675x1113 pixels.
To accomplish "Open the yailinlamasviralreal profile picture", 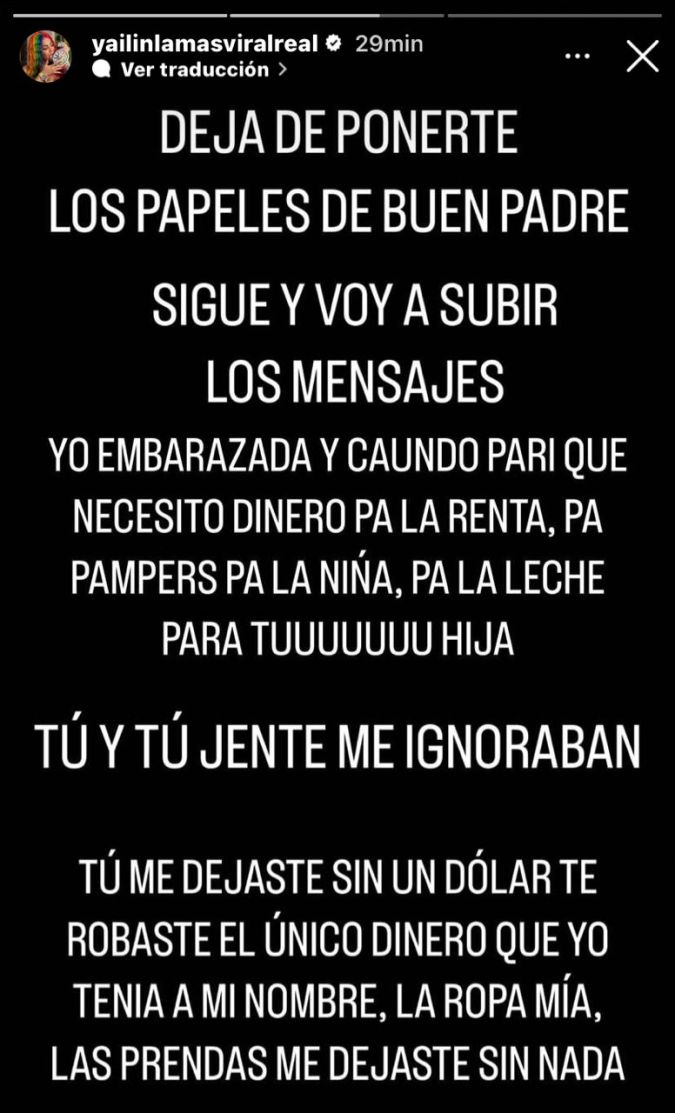I will (45, 56).
